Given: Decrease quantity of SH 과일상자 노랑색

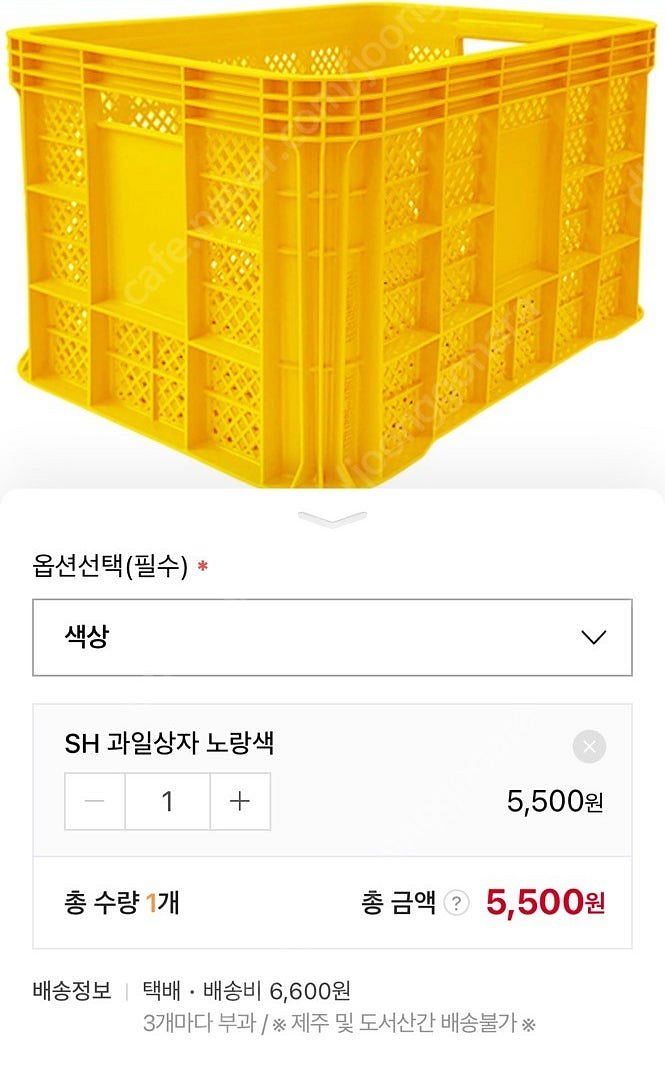Looking at the screenshot, I should point(95,801).
